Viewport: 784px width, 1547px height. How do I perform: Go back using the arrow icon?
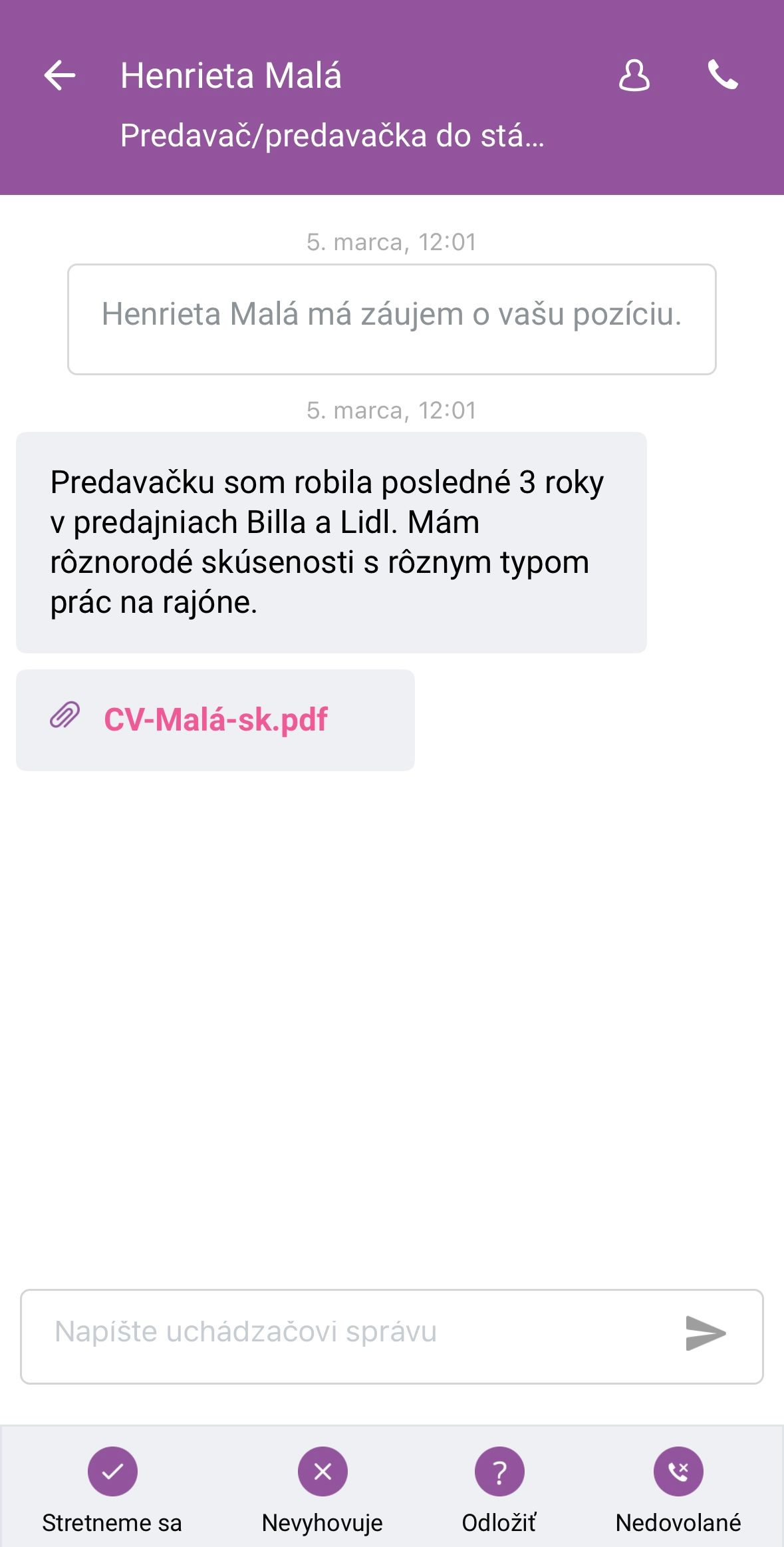pyautogui.click(x=60, y=75)
